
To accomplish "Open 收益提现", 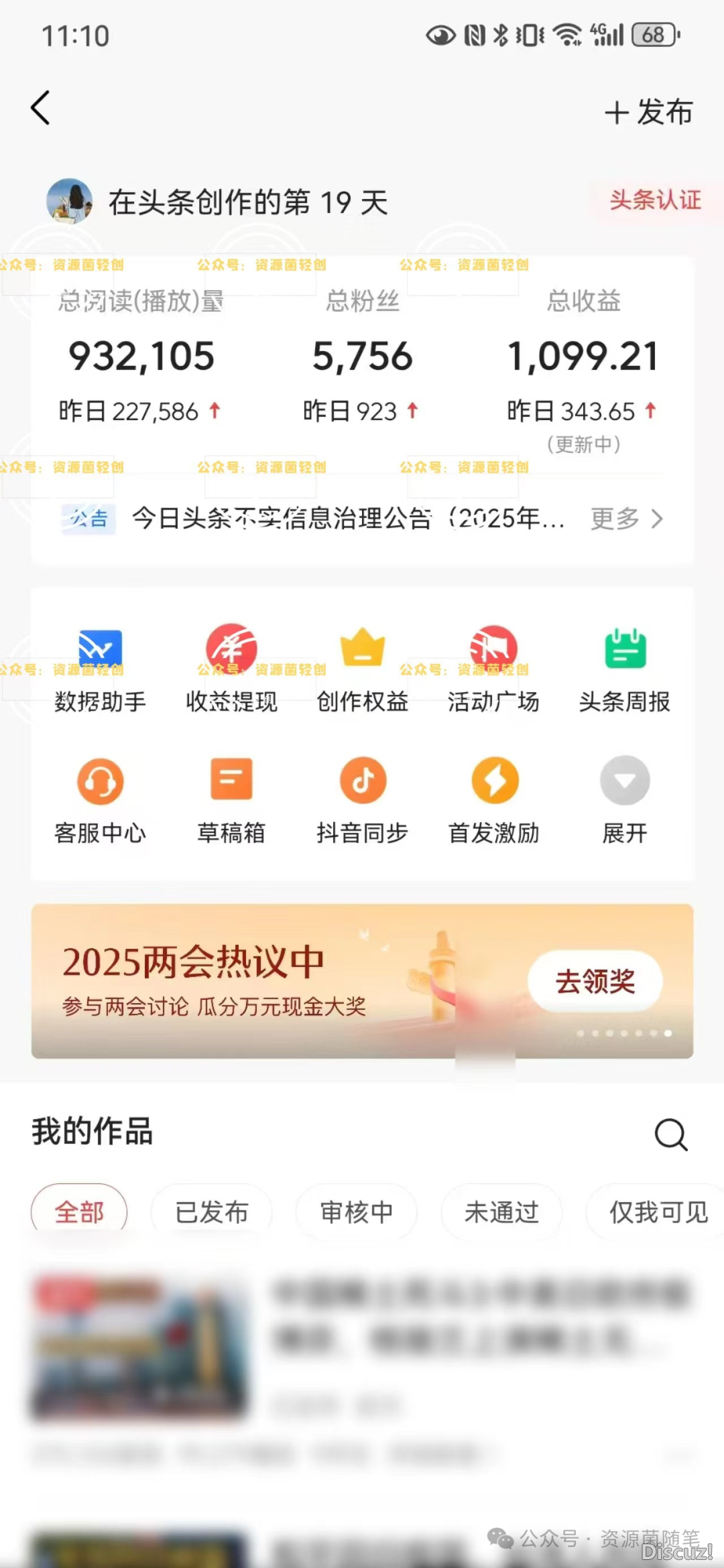I will pos(231,669).
